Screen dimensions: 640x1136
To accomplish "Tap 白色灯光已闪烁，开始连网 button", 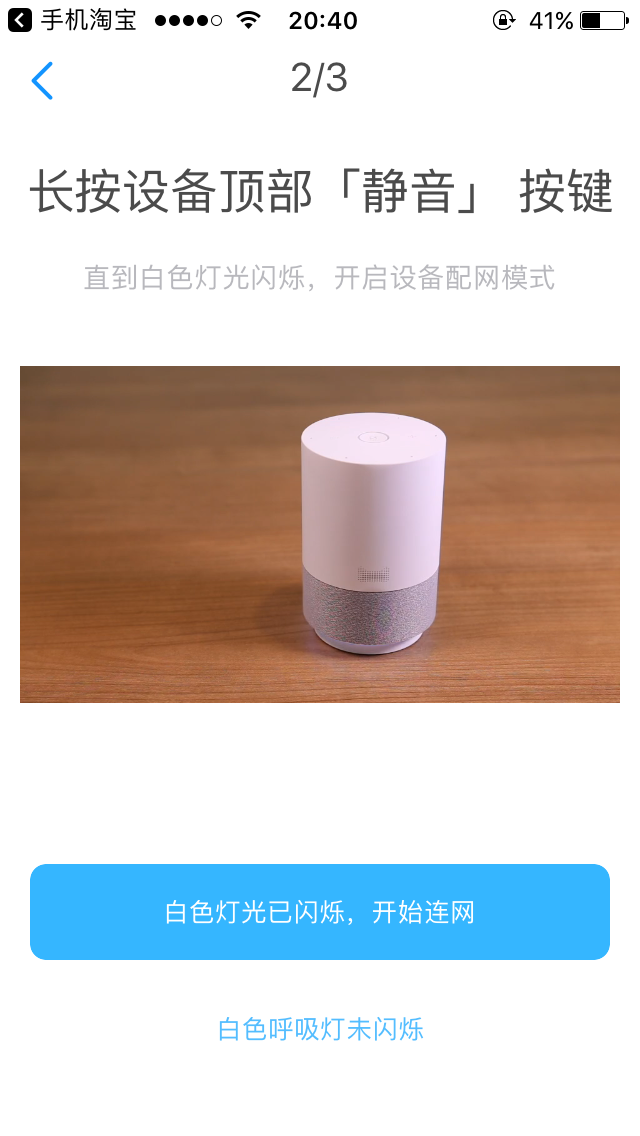I will coord(320,912).
